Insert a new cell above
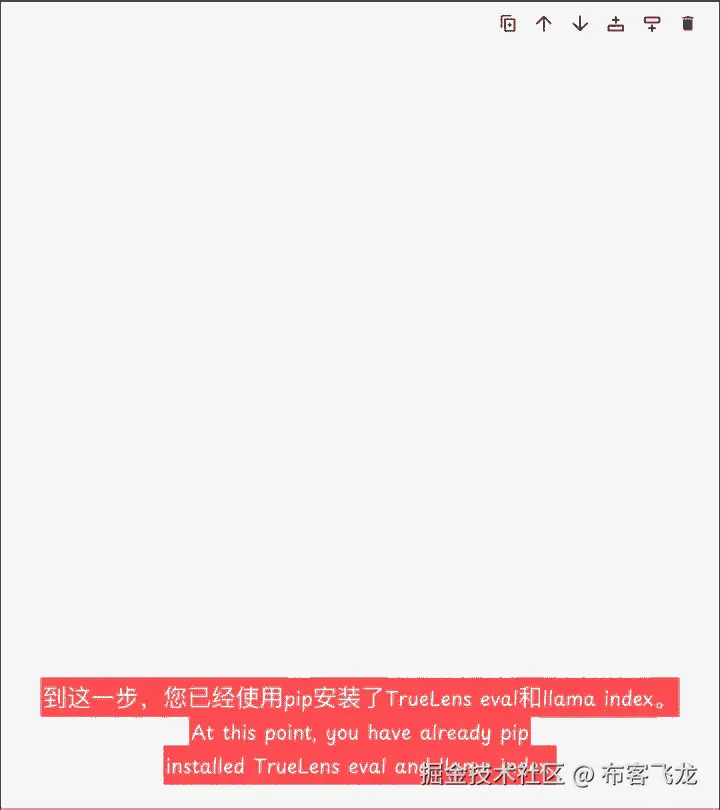The height and width of the screenshot is (810, 720). tap(616, 24)
